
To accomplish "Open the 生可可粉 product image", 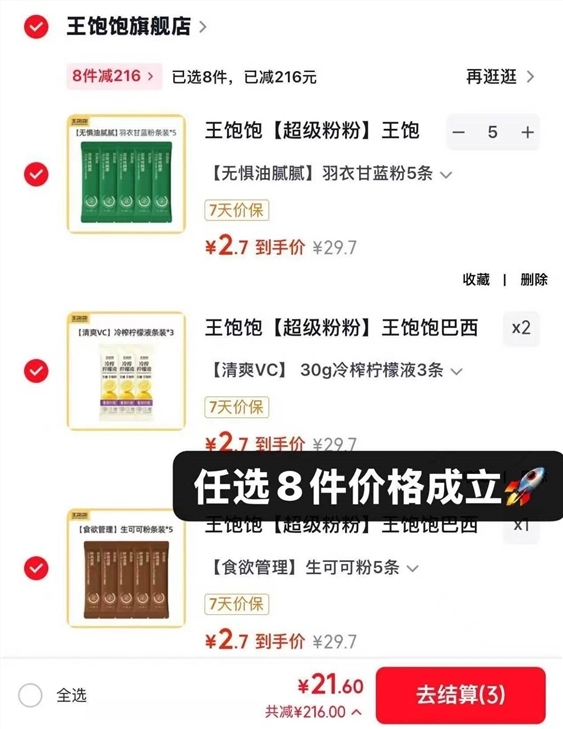I will 126,568.
